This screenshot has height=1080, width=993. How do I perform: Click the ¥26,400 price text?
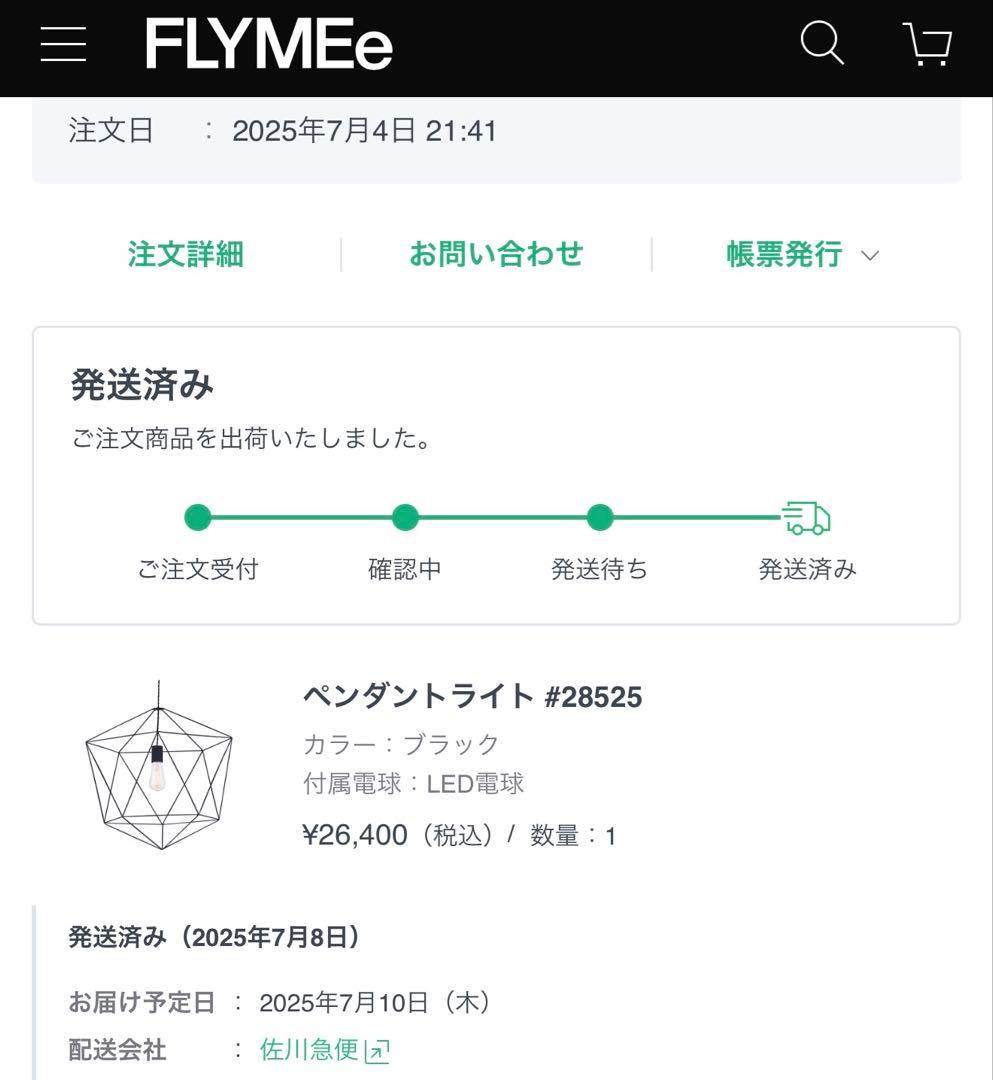pos(355,834)
